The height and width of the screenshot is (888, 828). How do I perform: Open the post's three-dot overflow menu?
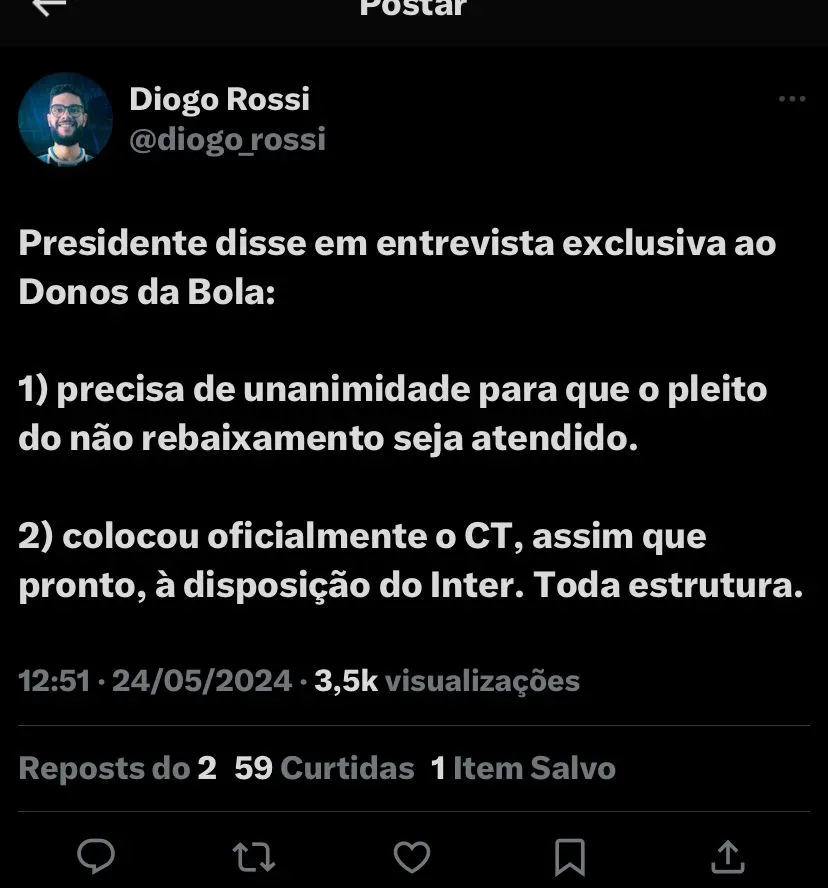pyautogui.click(x=791, y=99)
